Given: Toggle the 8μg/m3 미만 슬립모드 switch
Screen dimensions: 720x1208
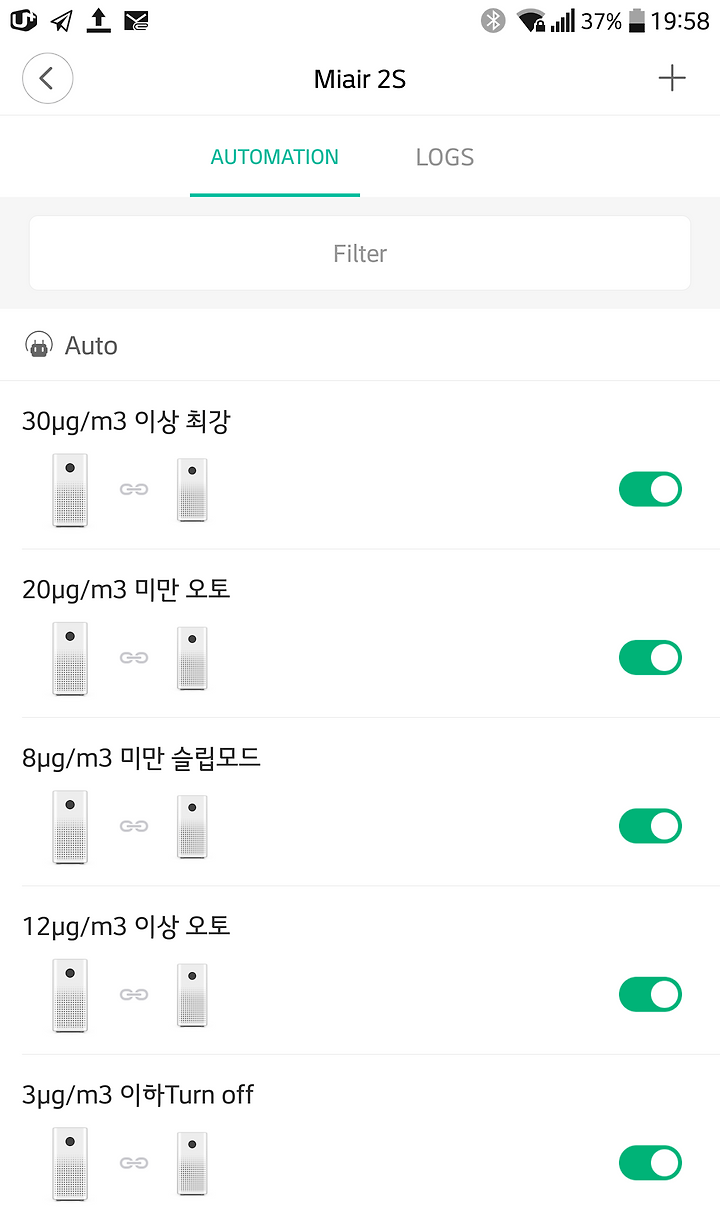Looking at the screenshot, I should click(650, 826).
